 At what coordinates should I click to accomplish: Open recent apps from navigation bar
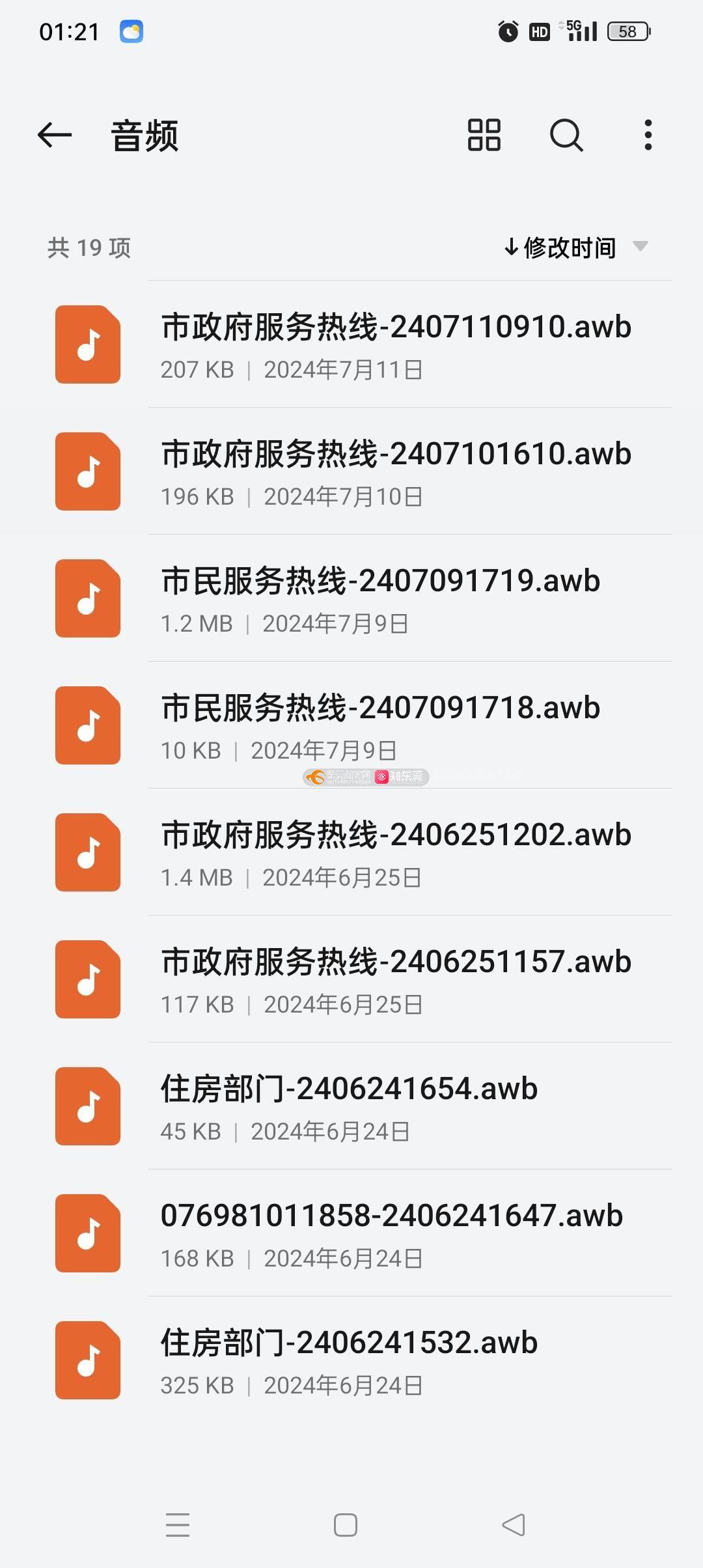pyautogui.click(x=178, y=1525)
